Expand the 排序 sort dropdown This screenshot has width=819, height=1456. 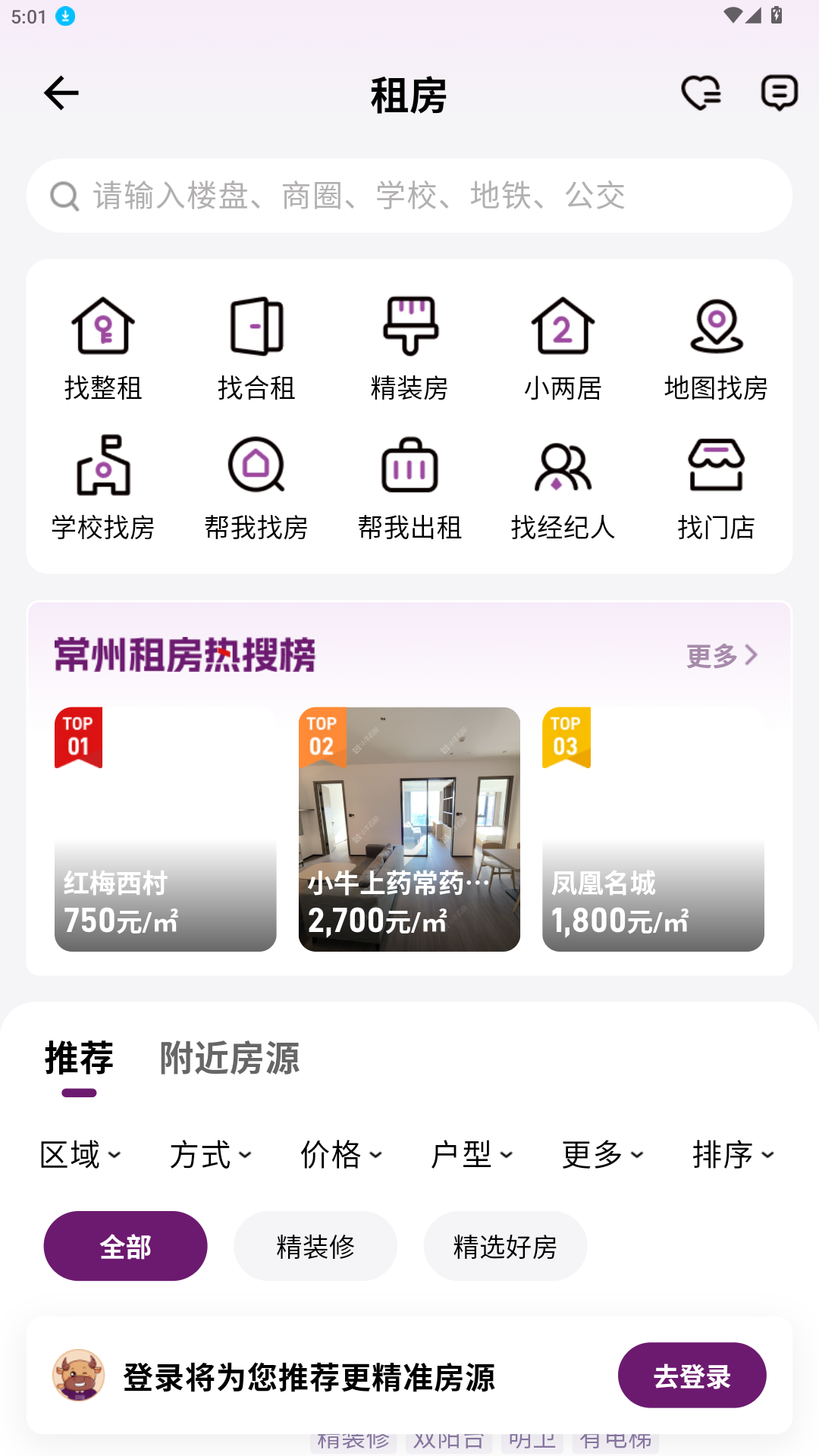[733, 1155]
